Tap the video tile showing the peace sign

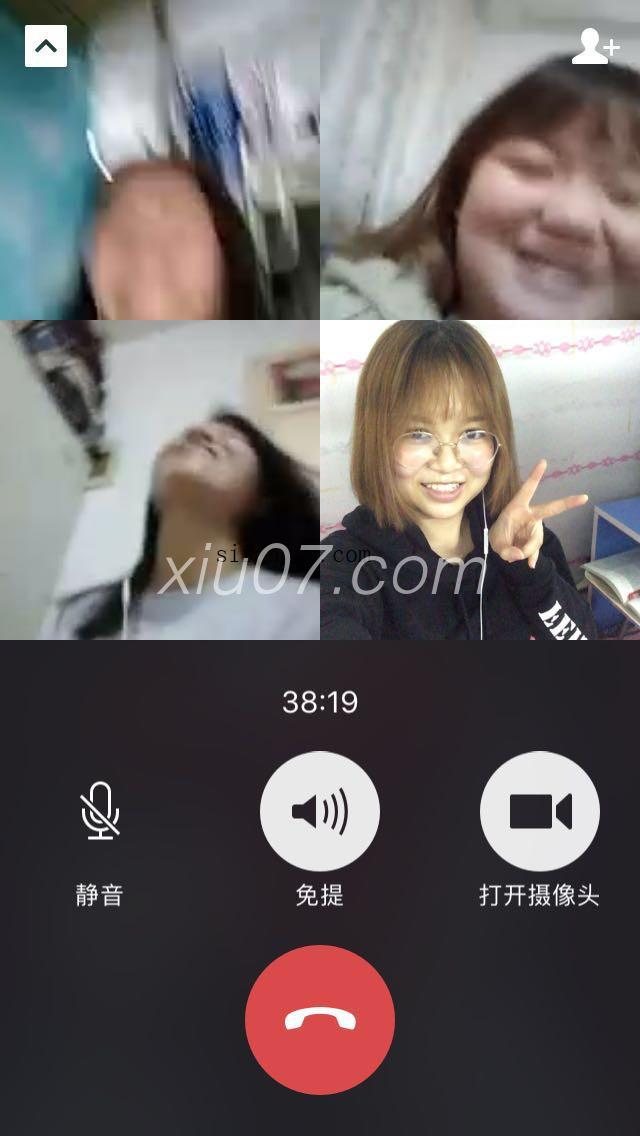(480, 480)
